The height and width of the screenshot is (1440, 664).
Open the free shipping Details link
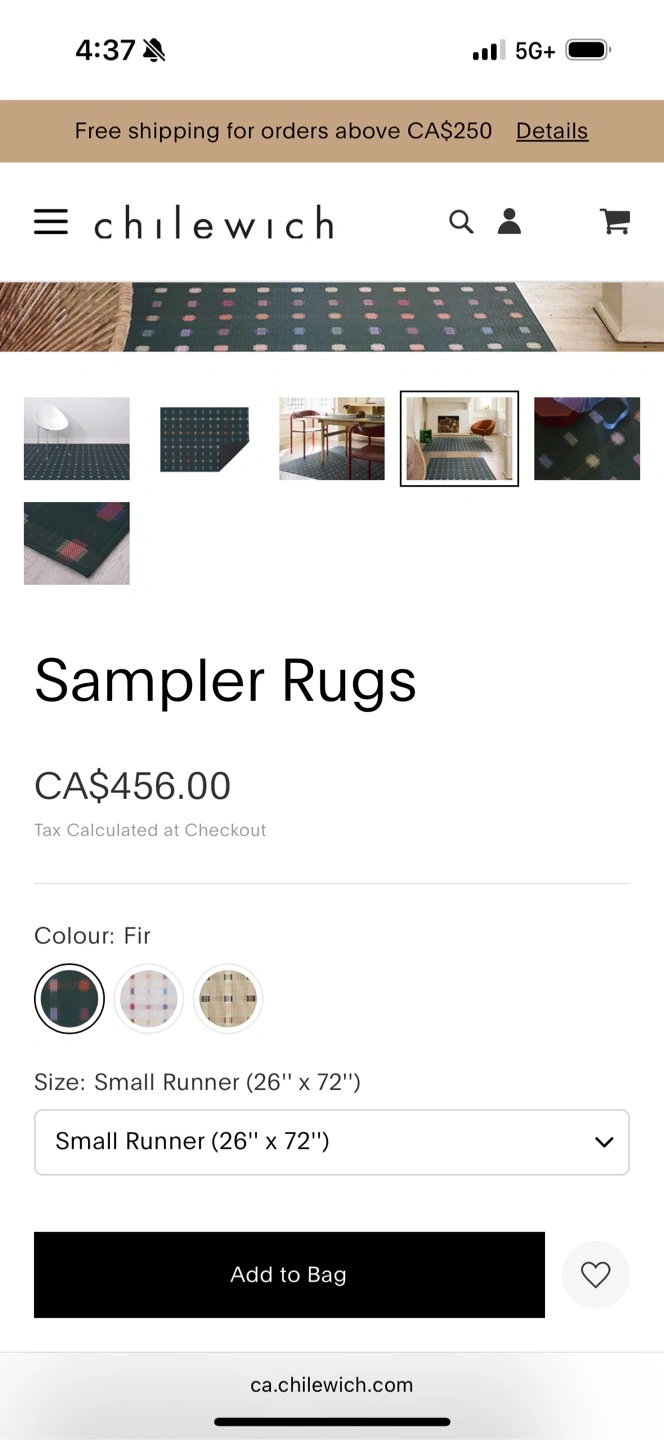pyautogui.click(x=552, y=131)
